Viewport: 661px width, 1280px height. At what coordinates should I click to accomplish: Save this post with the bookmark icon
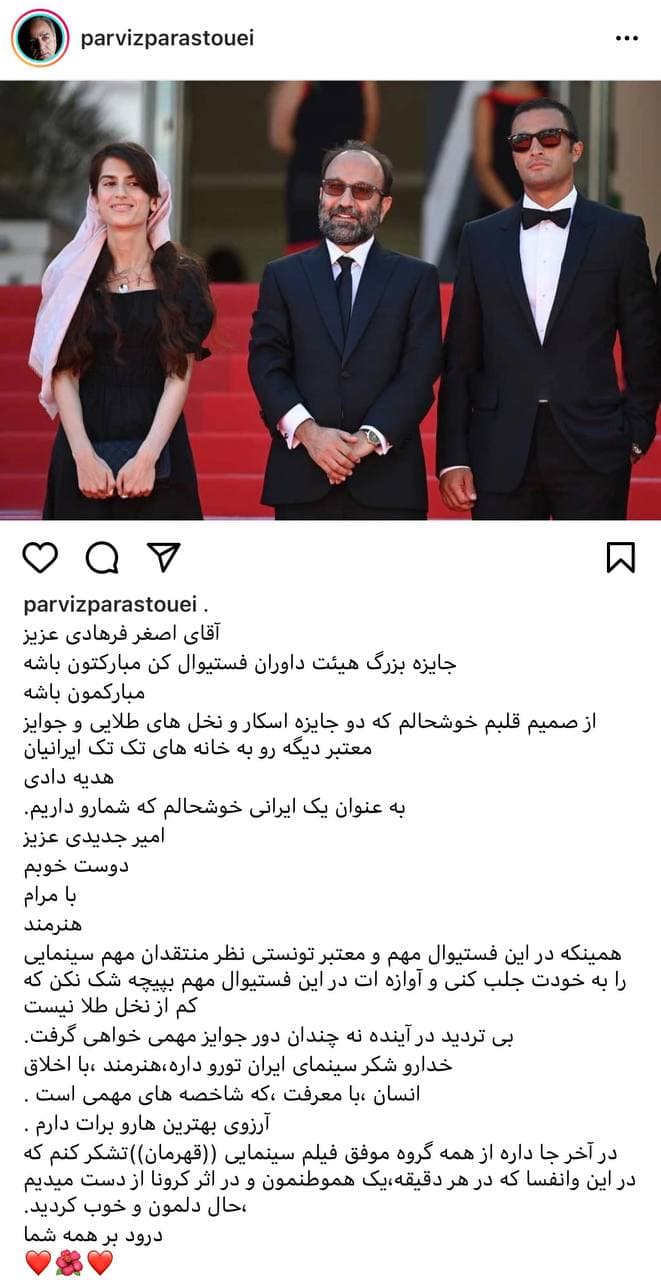click(x=620, y=558)
